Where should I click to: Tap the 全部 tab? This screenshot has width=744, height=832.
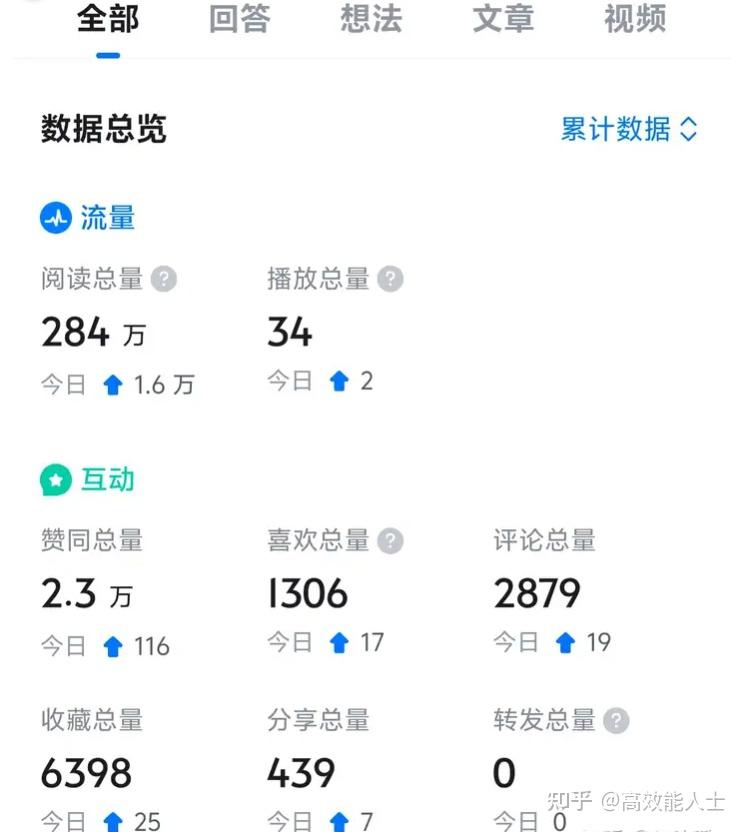click(107, 19)
